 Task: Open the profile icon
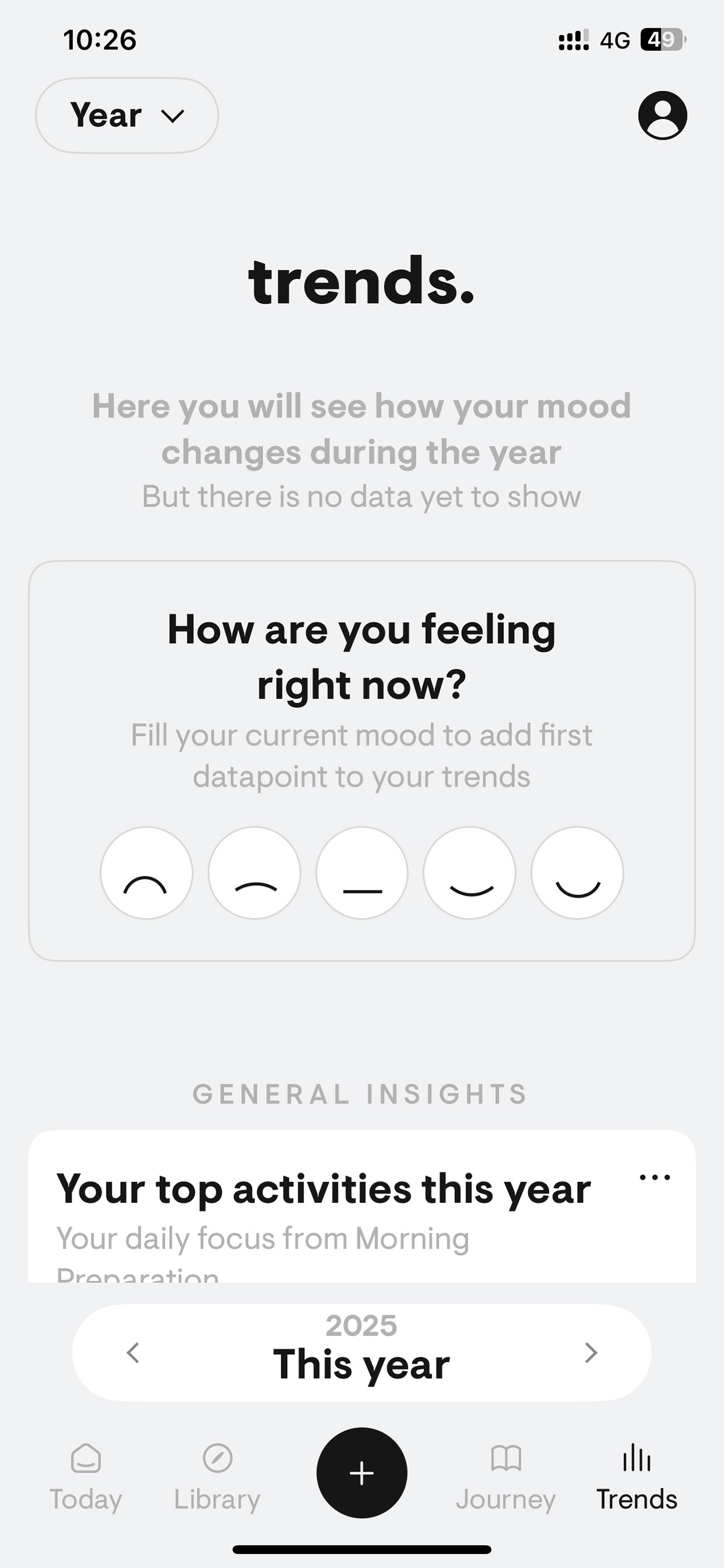[x=663, y=115]
